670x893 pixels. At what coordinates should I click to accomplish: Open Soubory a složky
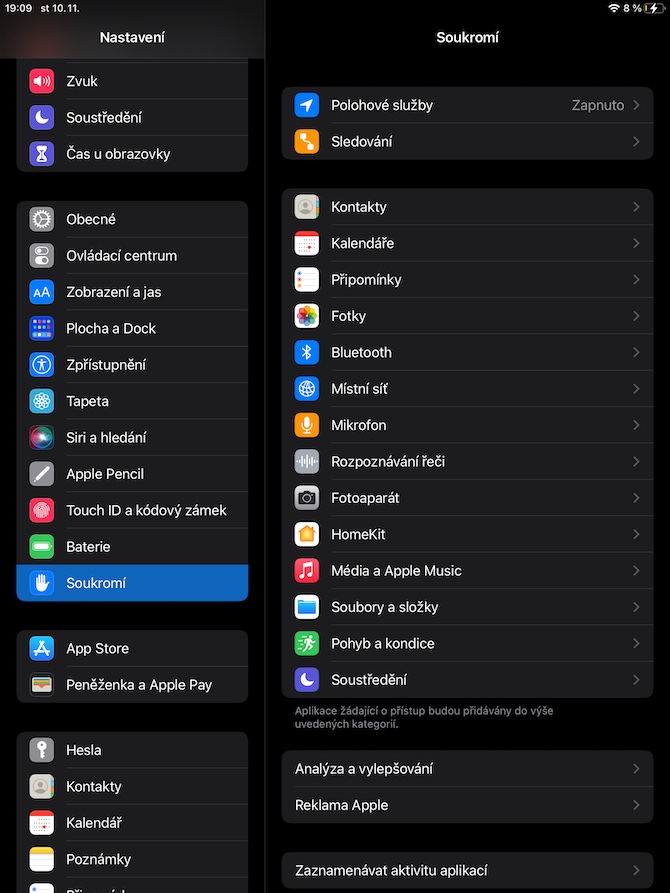(x=467, y=607)
